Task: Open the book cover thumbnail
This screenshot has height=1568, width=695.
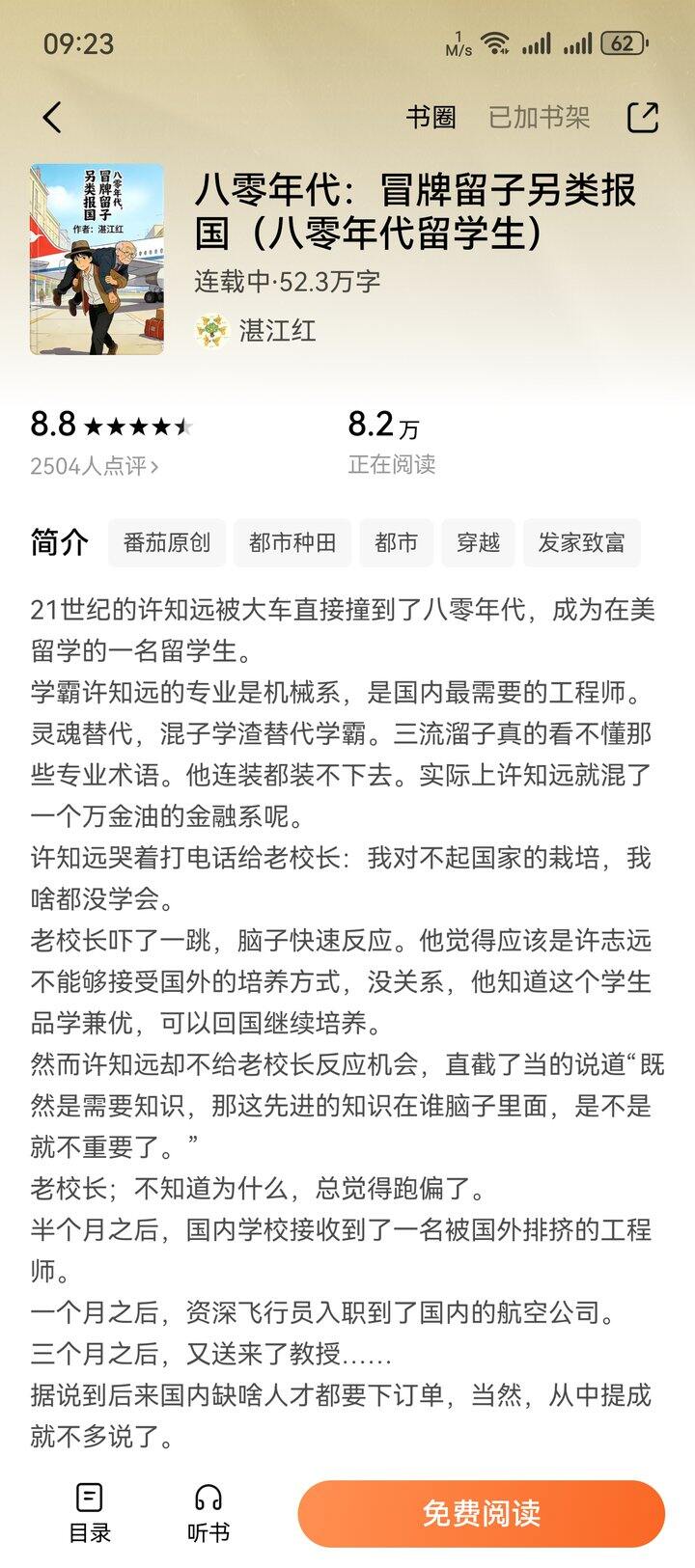Action: (97, 260)
